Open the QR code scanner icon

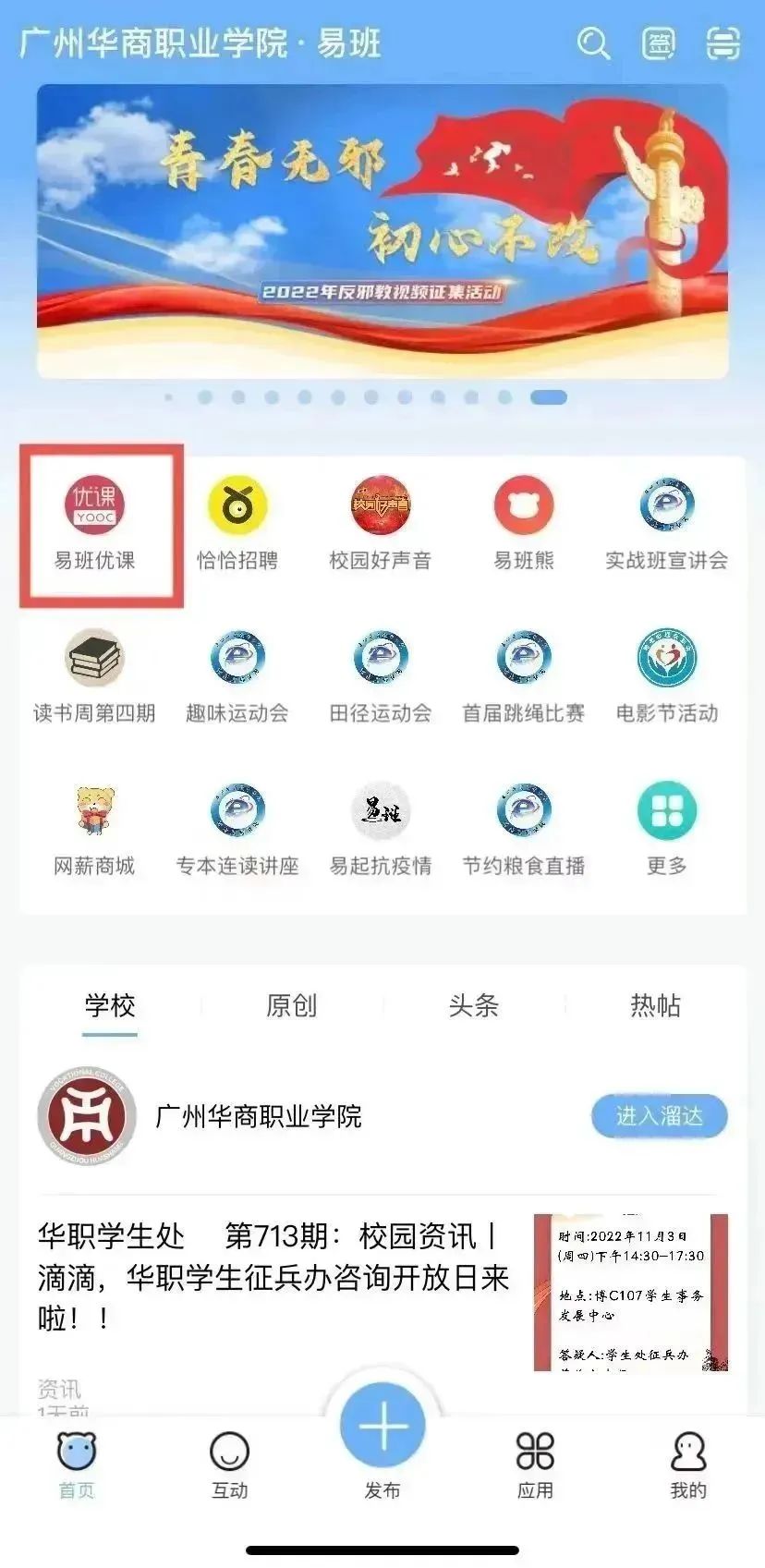tap(723, 43)
